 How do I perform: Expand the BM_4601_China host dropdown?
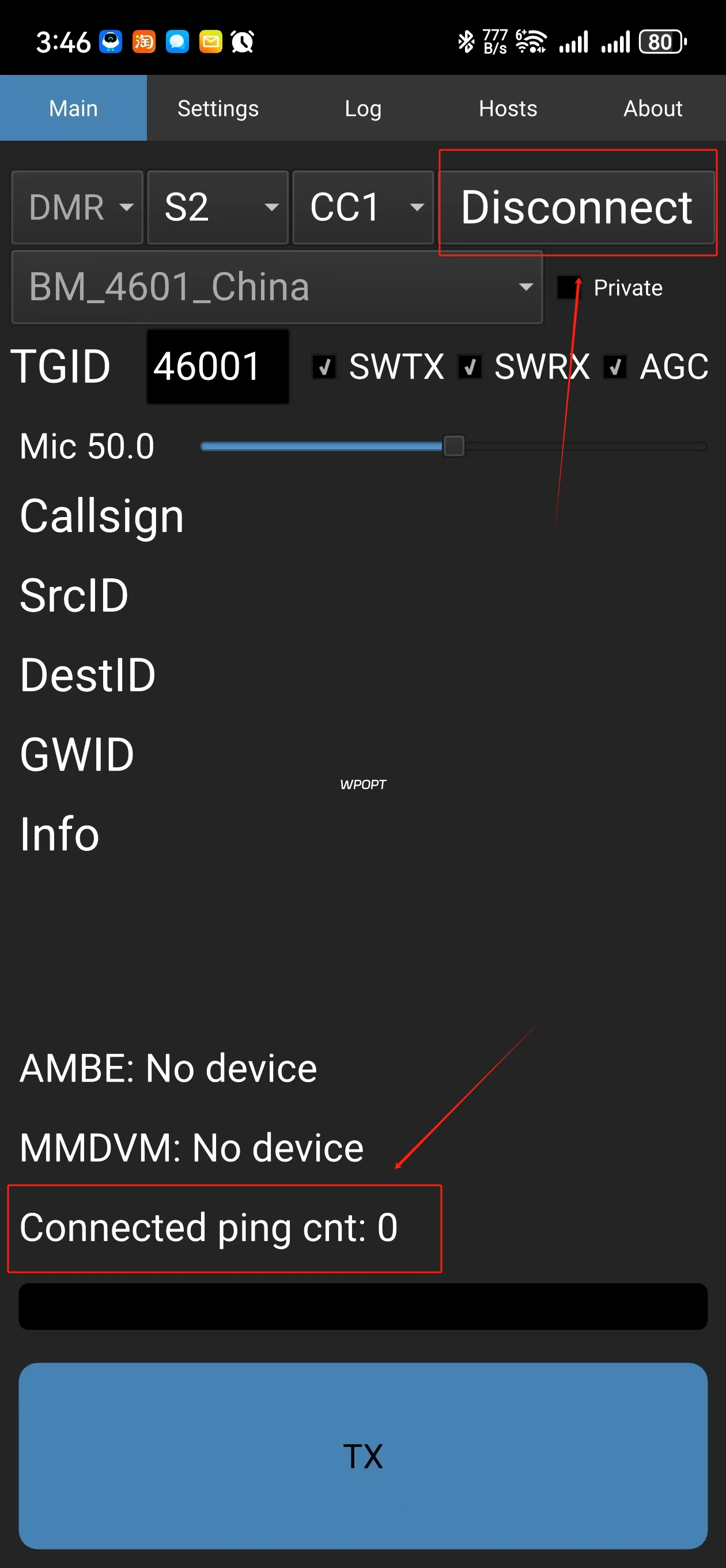pyautogui.click(x=277, y=287)
